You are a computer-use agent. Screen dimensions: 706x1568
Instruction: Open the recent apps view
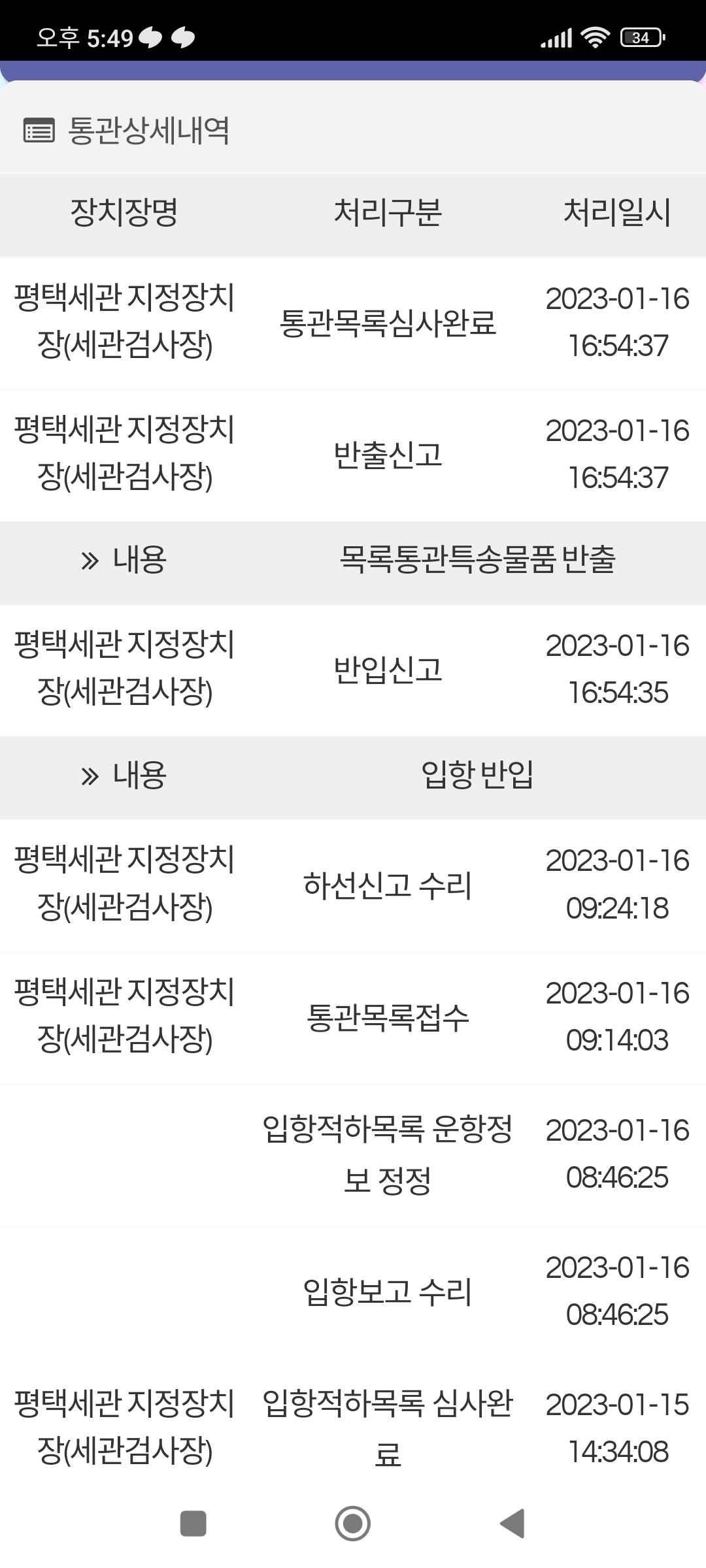click(193, 1524)
